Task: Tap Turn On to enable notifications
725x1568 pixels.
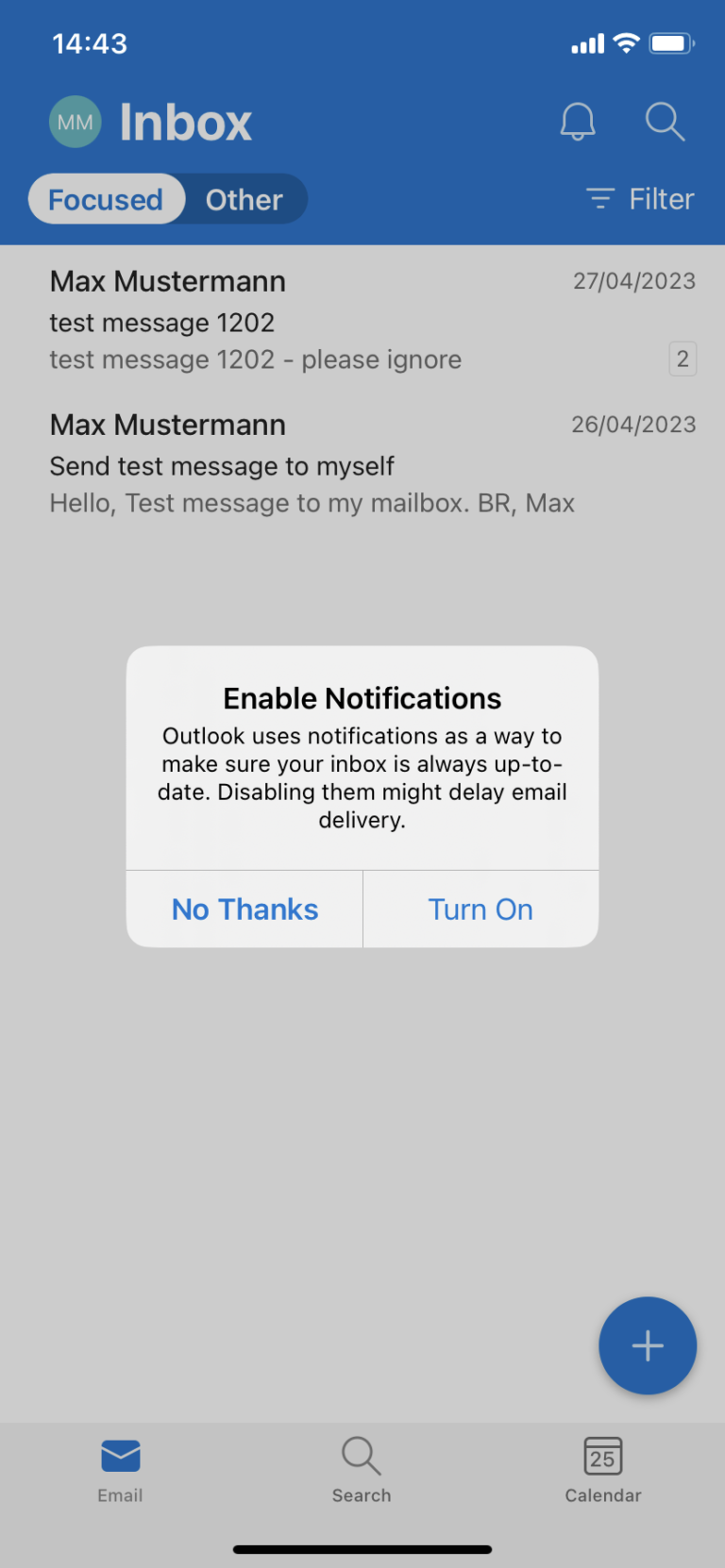Action: [x=480, y=909]
